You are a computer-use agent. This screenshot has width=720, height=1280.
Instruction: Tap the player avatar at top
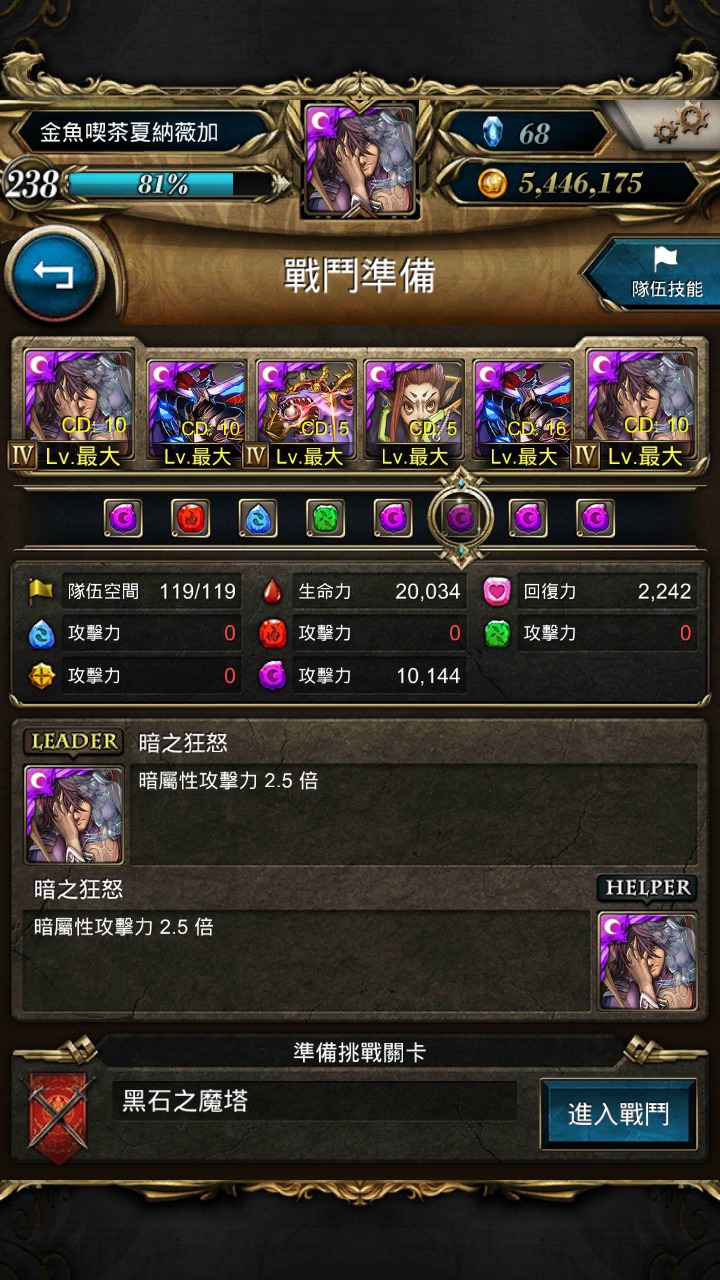tap(360, 160)
